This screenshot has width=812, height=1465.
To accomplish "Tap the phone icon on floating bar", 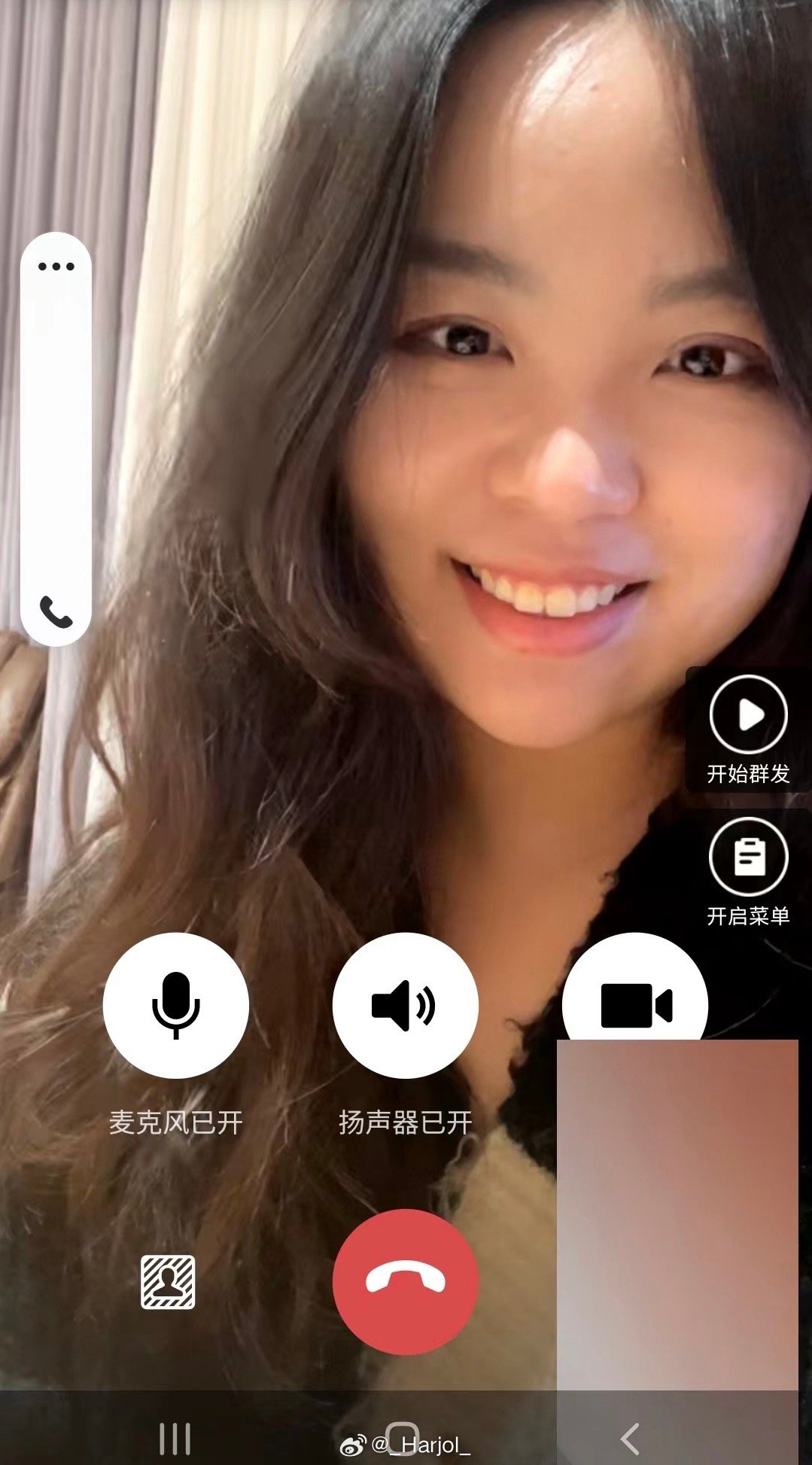I will pyautogui.click(x=56, y=611).
